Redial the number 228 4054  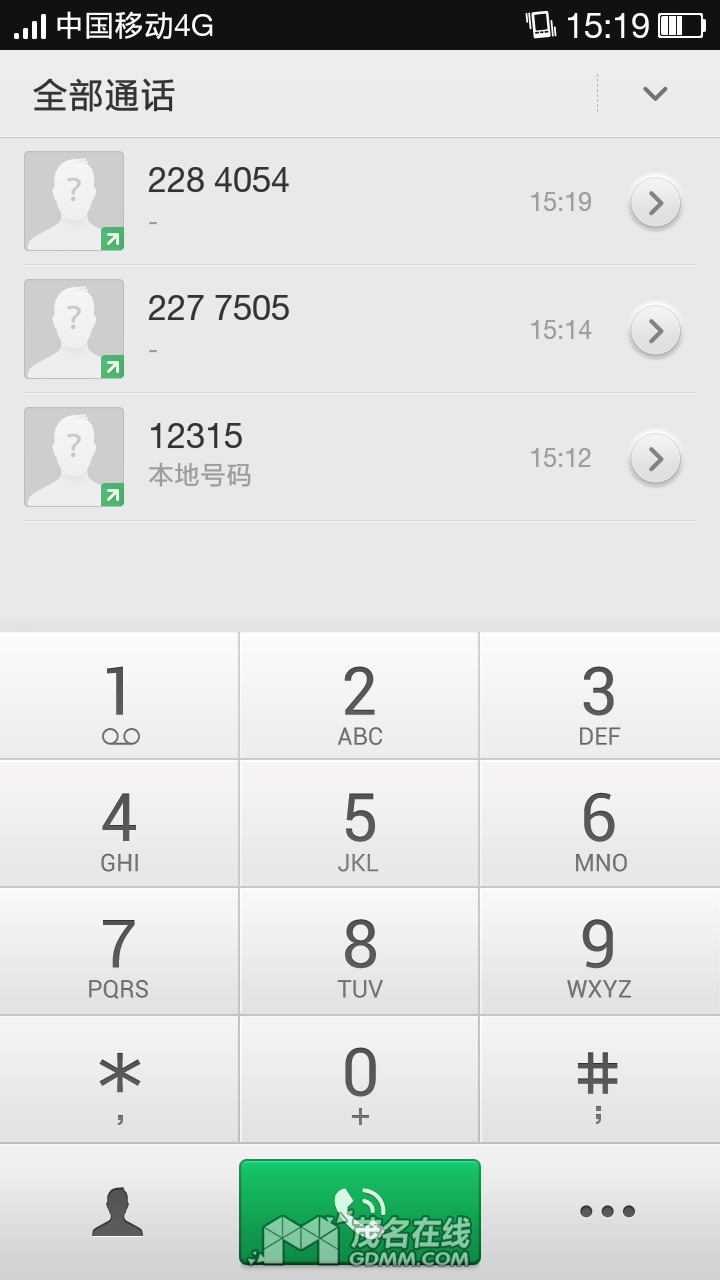(300, 200)
